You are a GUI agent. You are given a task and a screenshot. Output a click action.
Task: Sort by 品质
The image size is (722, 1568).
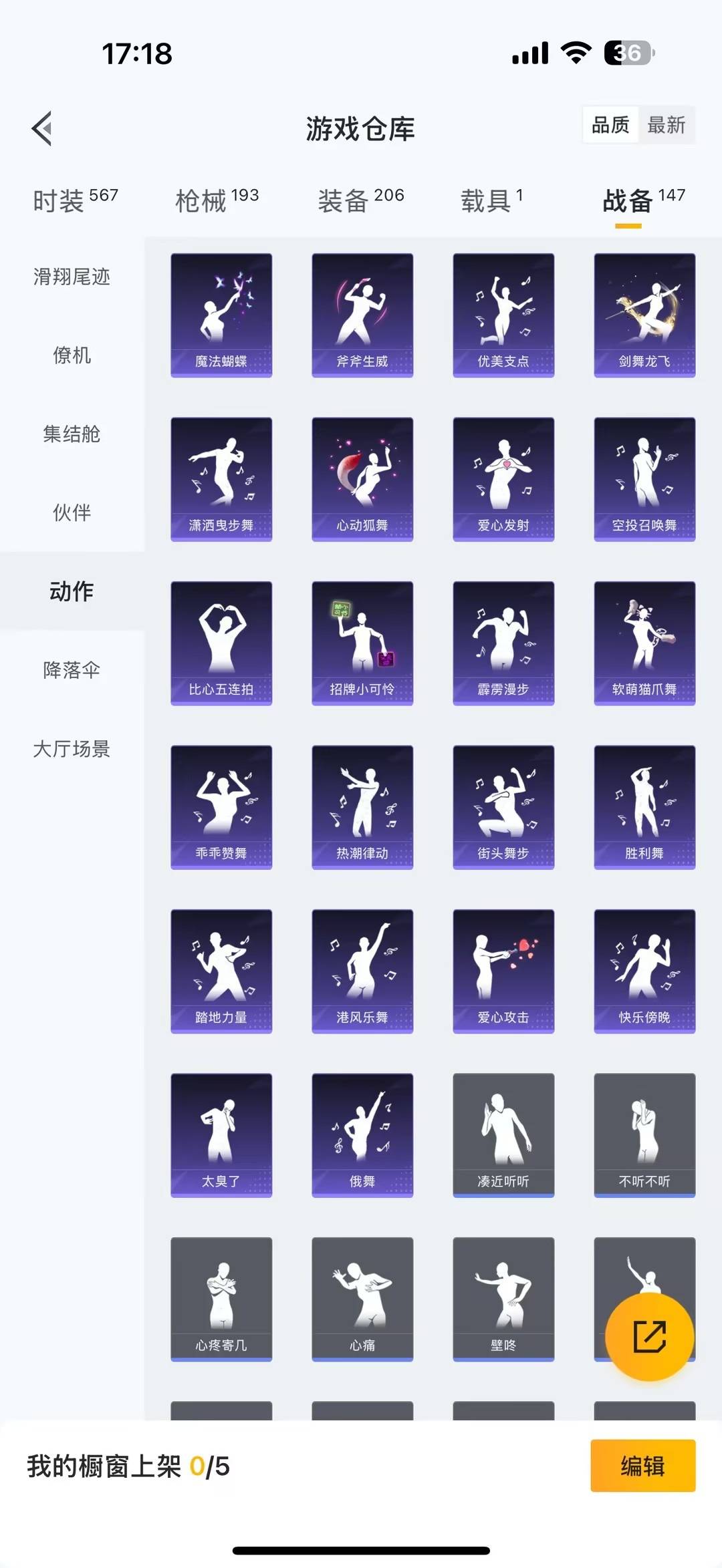[x=610, y=125]
